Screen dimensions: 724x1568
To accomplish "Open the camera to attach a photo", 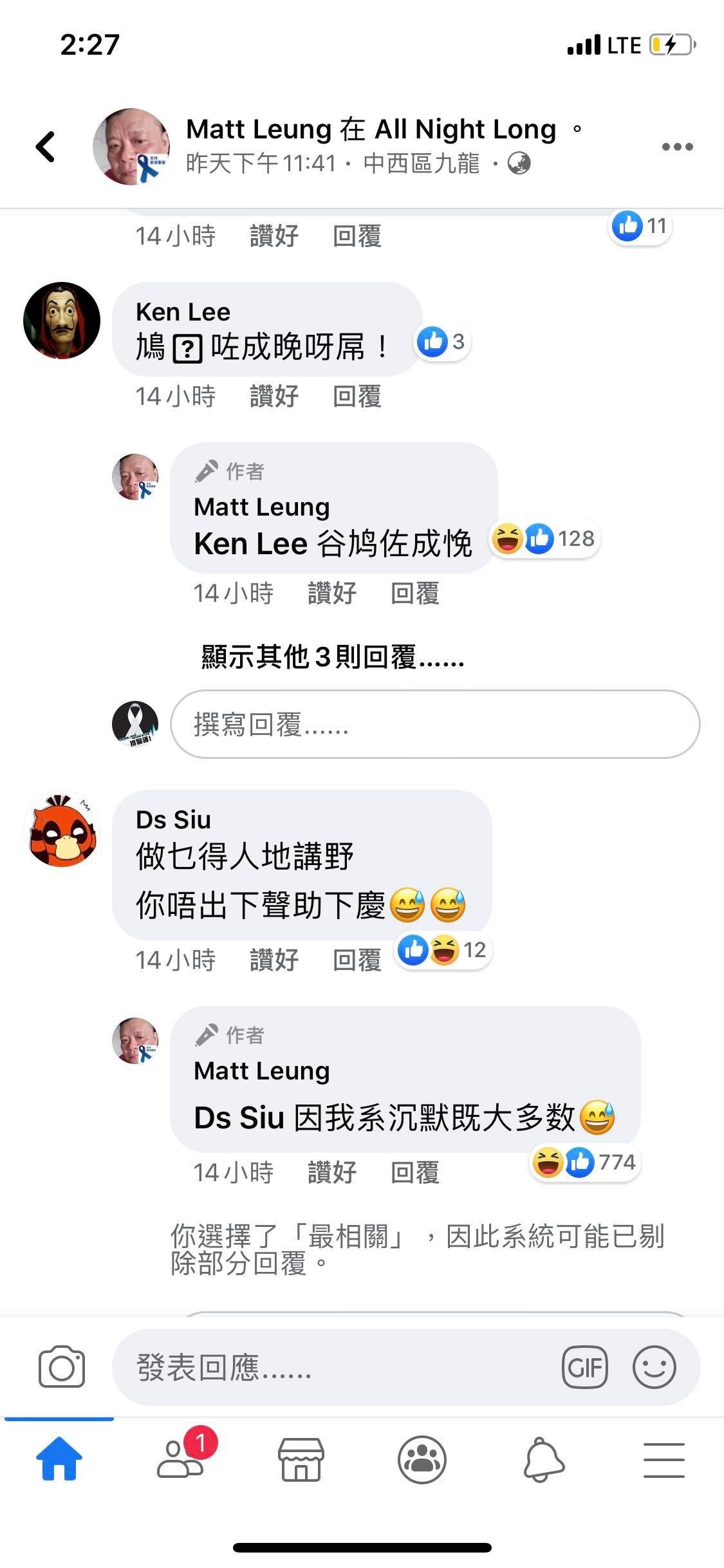I will (x=62, y=1367).
